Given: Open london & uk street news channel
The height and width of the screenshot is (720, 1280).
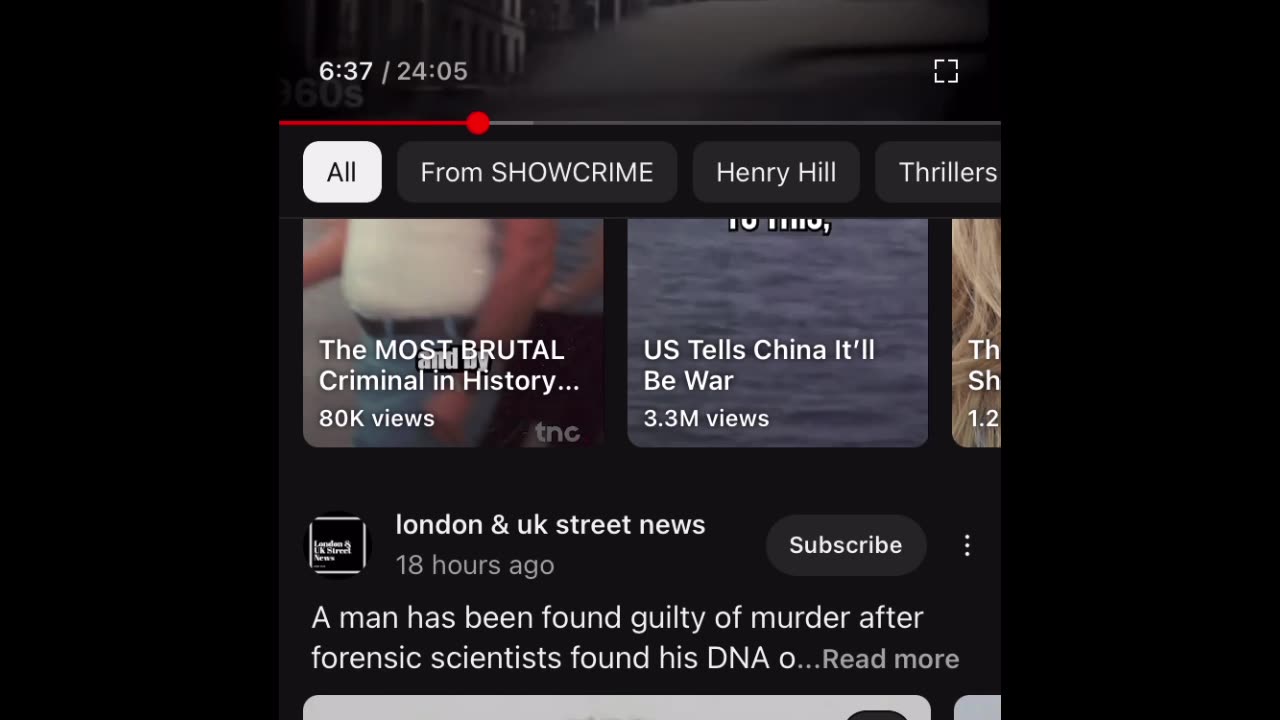Looking at the screenshot, I should tap(549, 525).
